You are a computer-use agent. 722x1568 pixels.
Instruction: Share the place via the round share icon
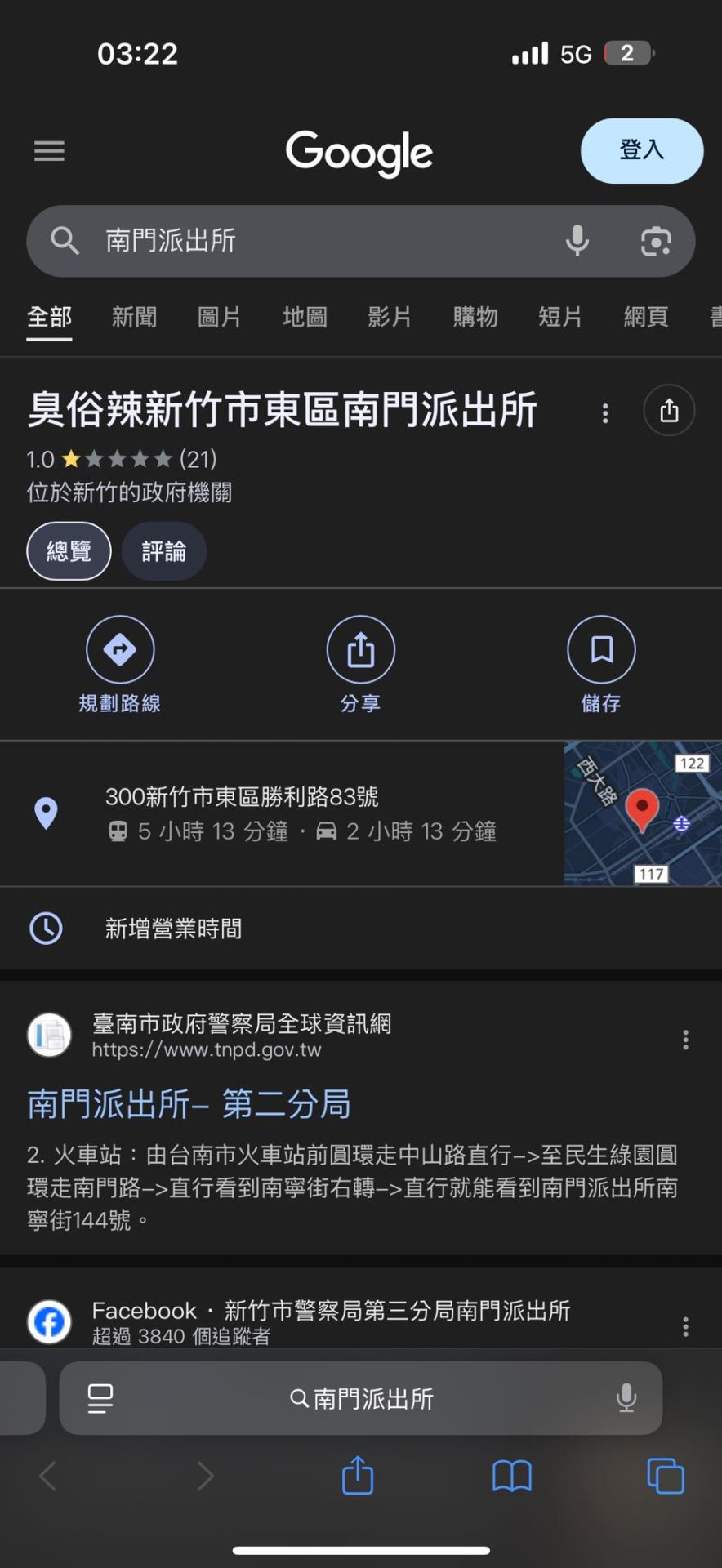click(x=669, y=410)
